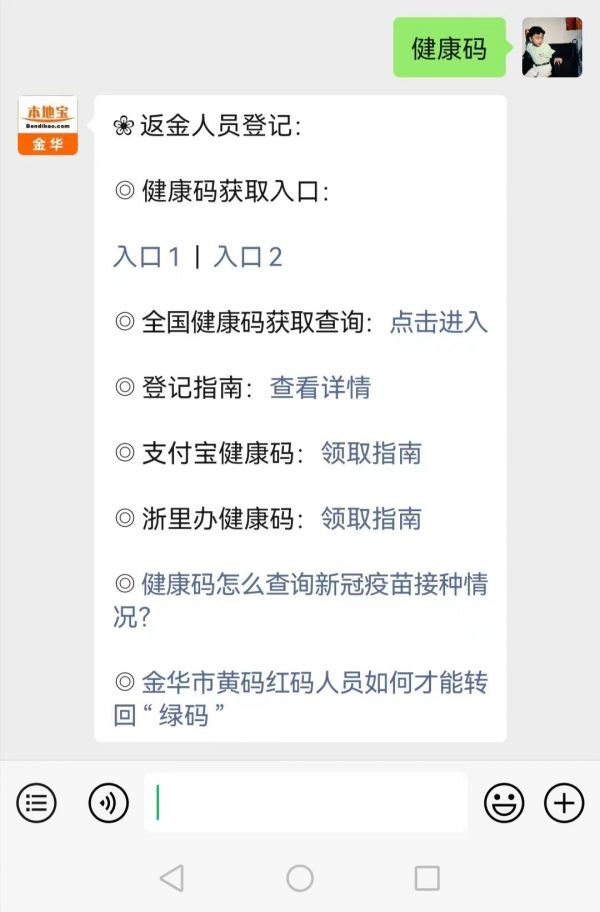Viewport: 600px width, 912px height.
Task: Tap my own profile avatar
Action: pos(552,47)
